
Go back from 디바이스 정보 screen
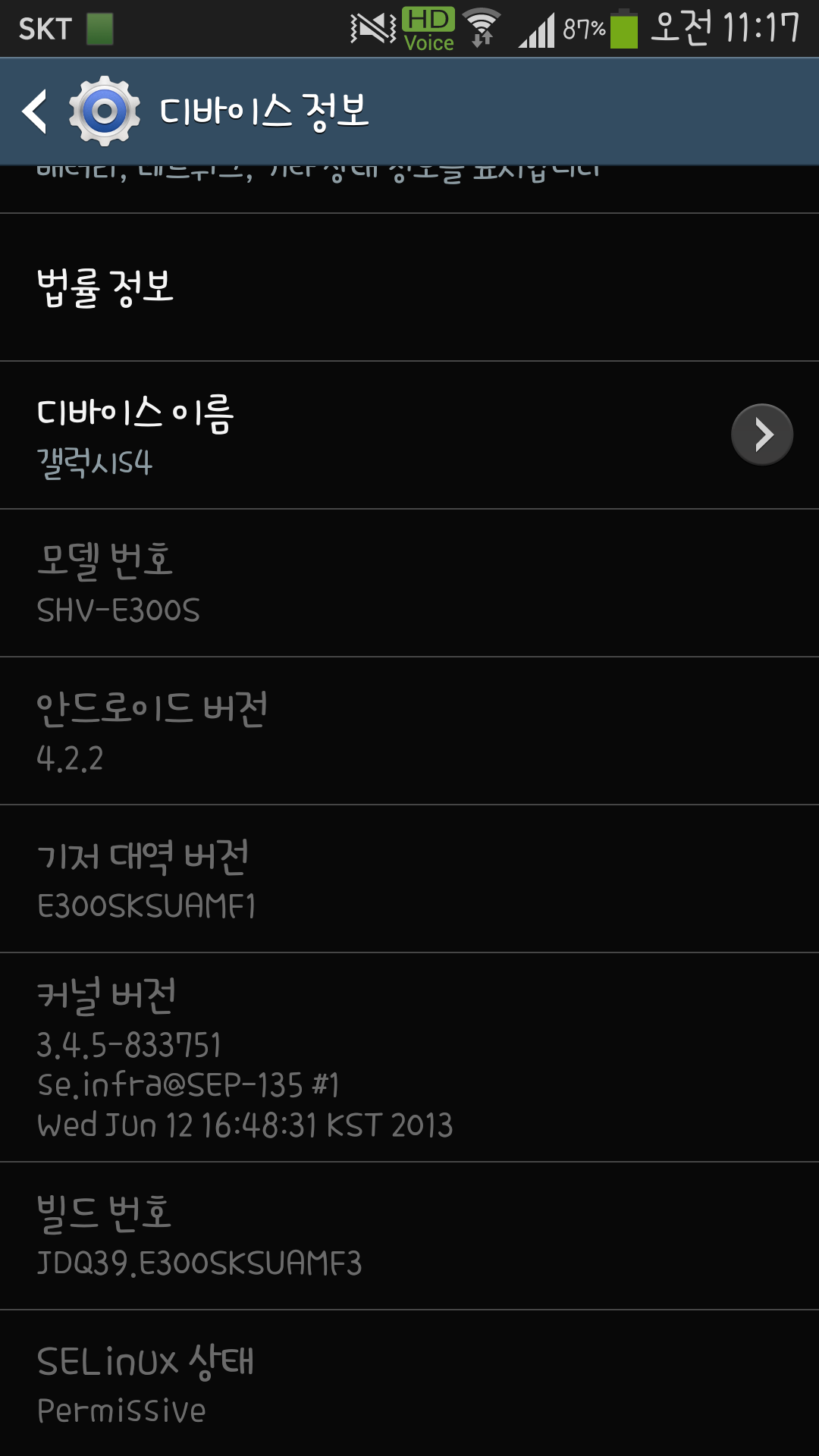pyautogui.click(x=36, y=111)
